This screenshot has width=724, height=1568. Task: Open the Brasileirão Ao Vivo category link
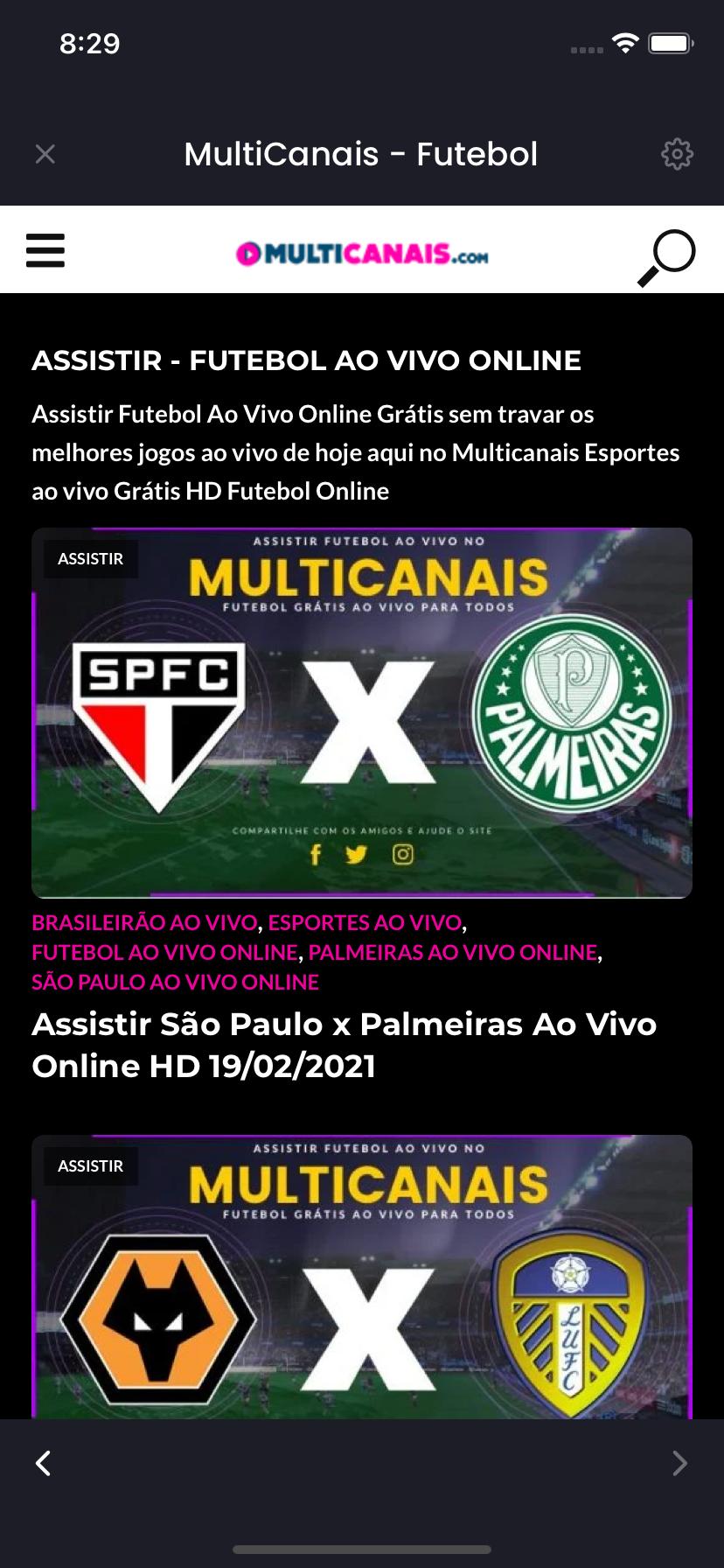144,922
